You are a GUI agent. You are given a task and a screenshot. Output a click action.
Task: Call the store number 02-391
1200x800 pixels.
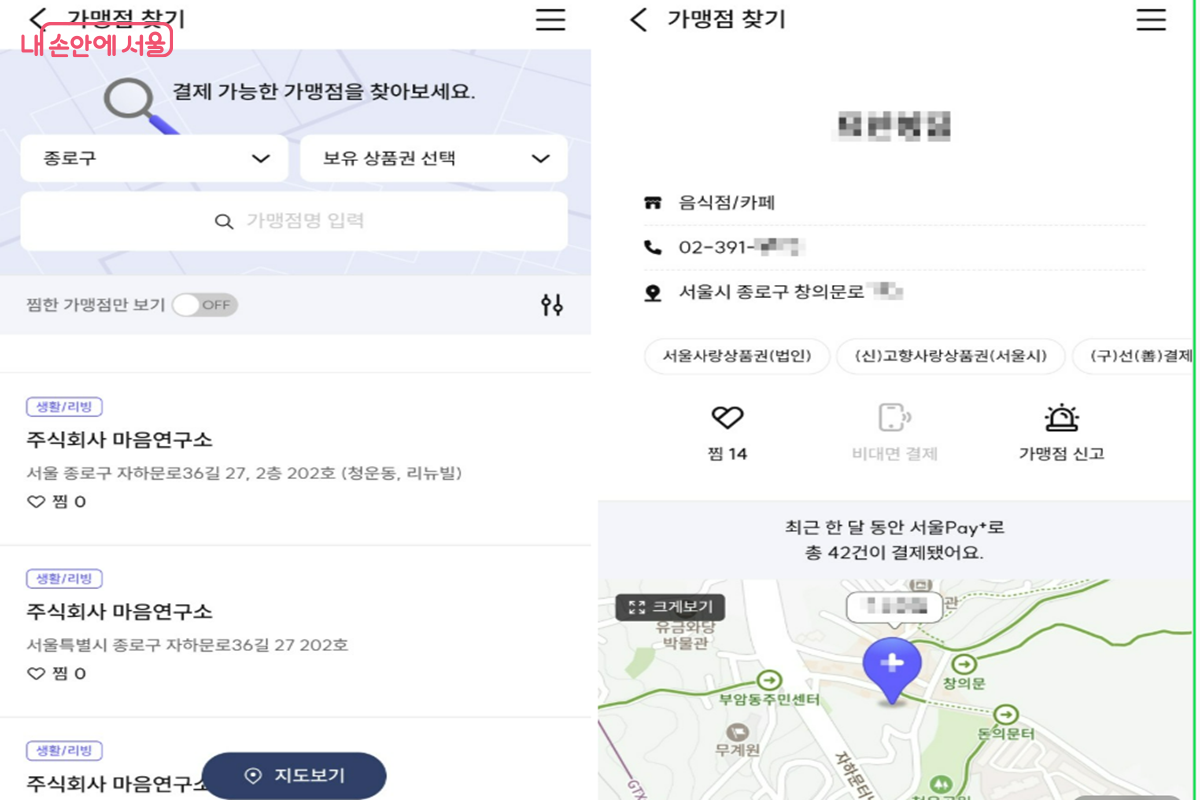click(742, 247)
